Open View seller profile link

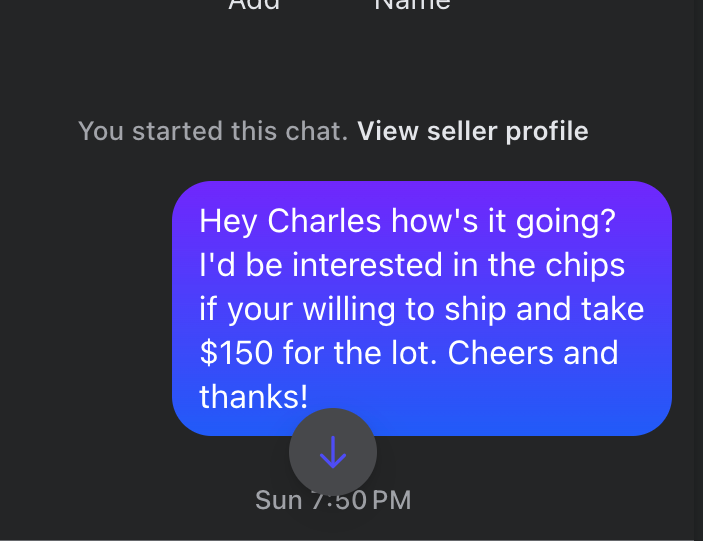(x=472, y=131)
